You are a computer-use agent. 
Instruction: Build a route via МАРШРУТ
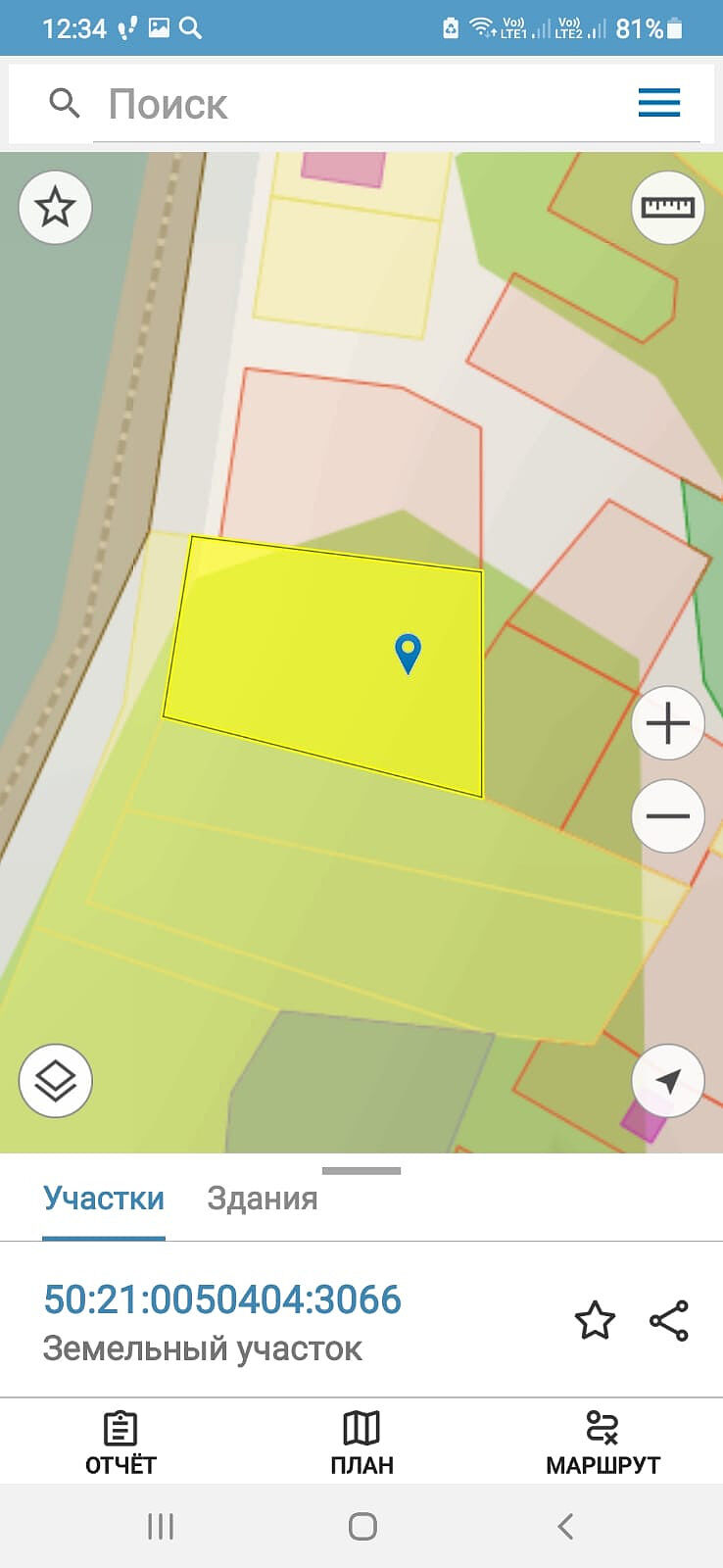[x=602, y=1442]
